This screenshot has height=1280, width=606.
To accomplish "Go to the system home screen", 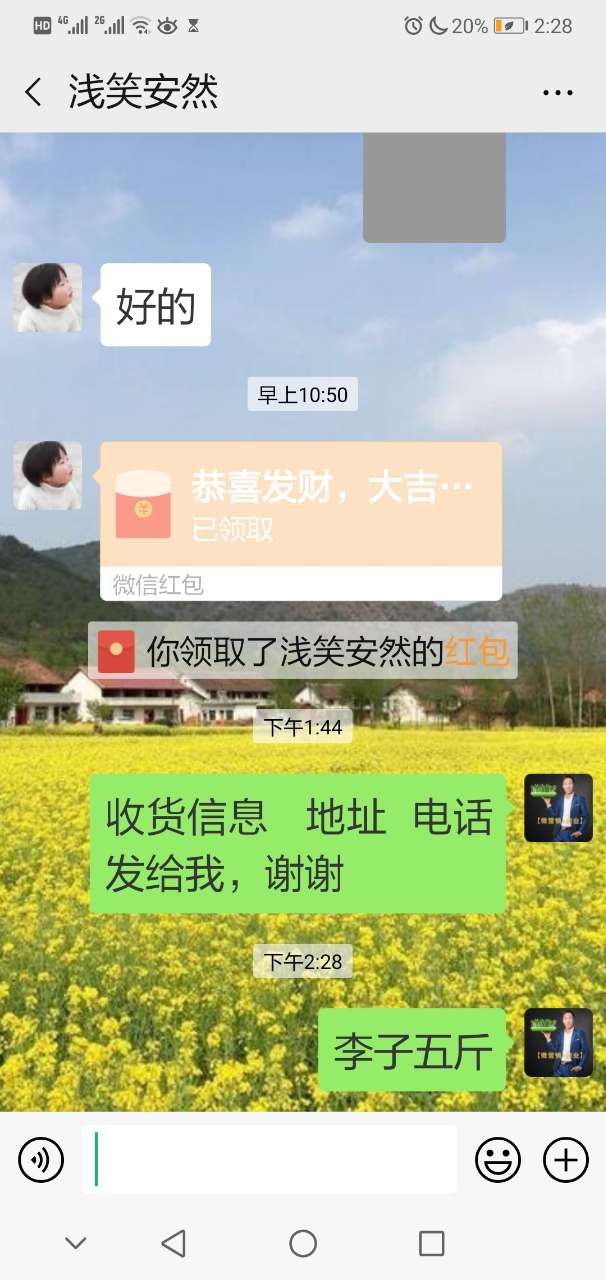I will coord(303,1243).
